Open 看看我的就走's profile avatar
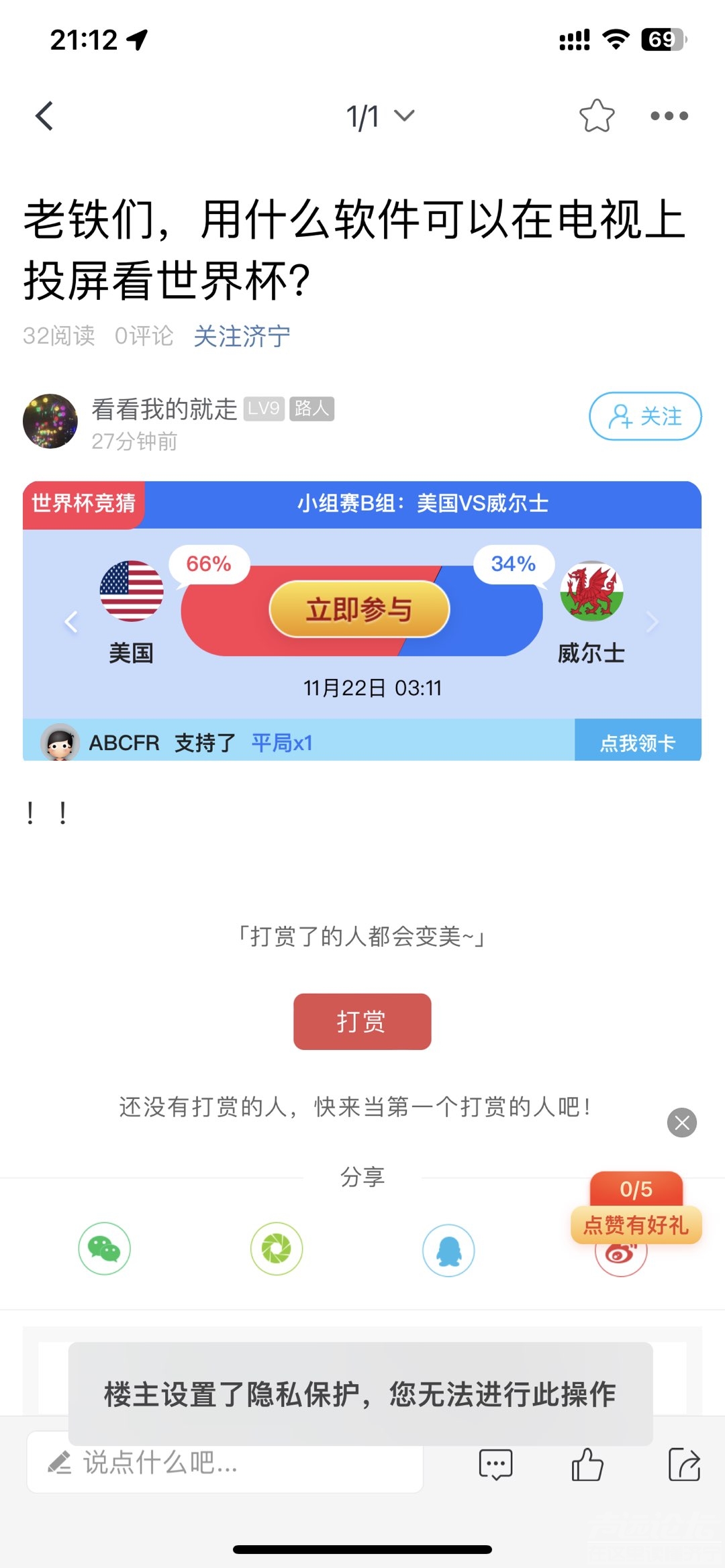 (x=50, y=421)
